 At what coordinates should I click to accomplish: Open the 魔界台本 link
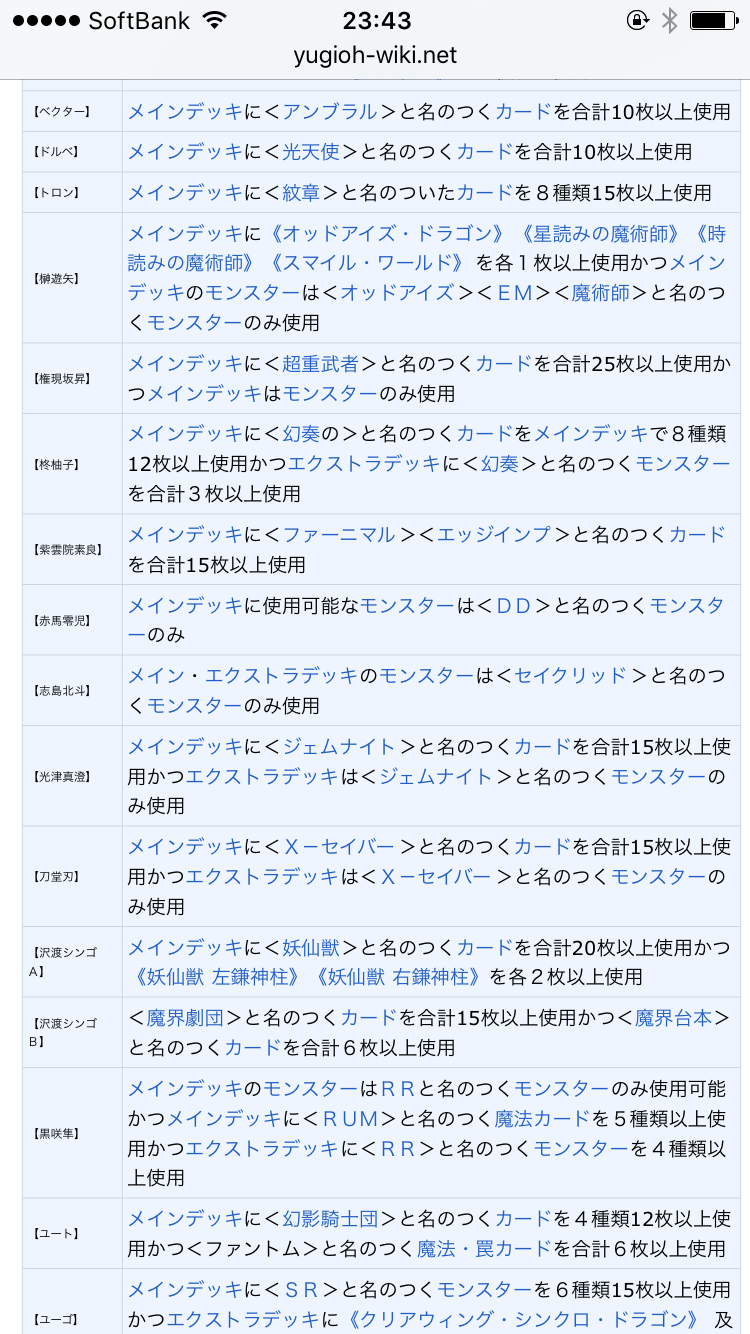click(674, 1018)
